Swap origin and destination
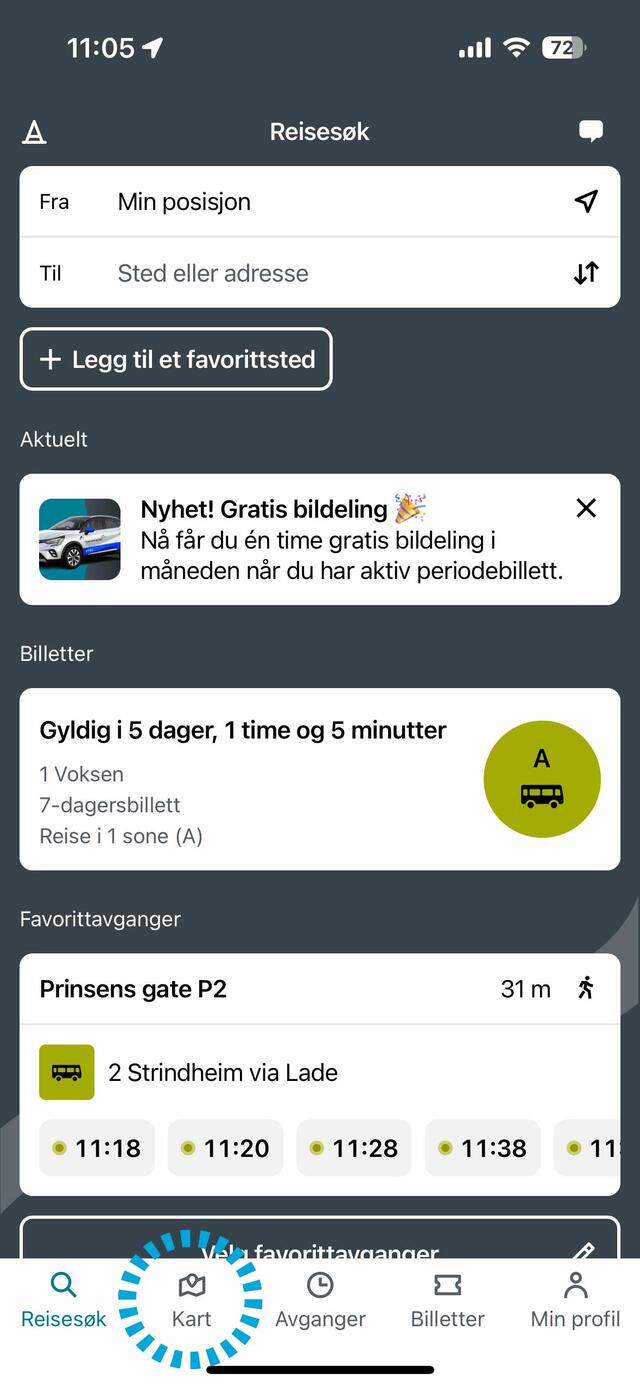 (x=586, y=273)
